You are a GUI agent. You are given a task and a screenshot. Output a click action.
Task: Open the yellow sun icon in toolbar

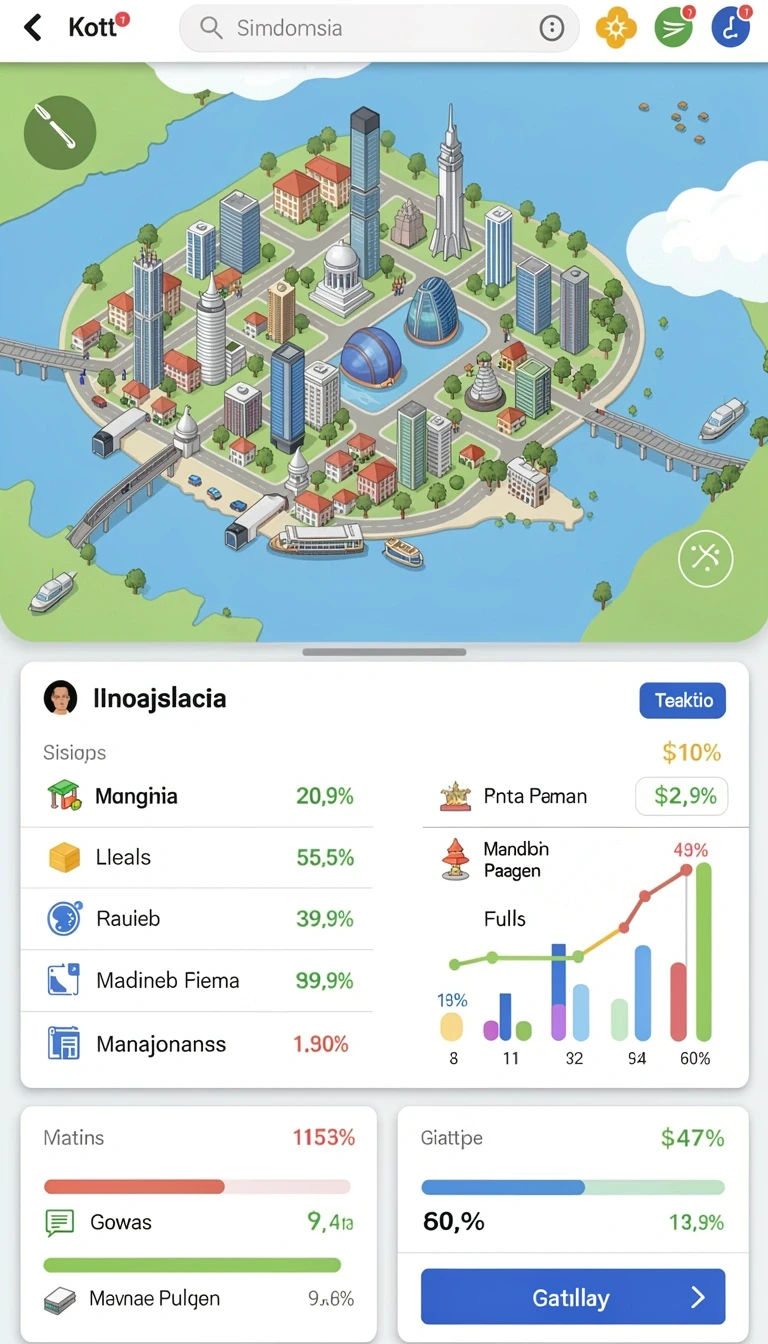[616, 28]
